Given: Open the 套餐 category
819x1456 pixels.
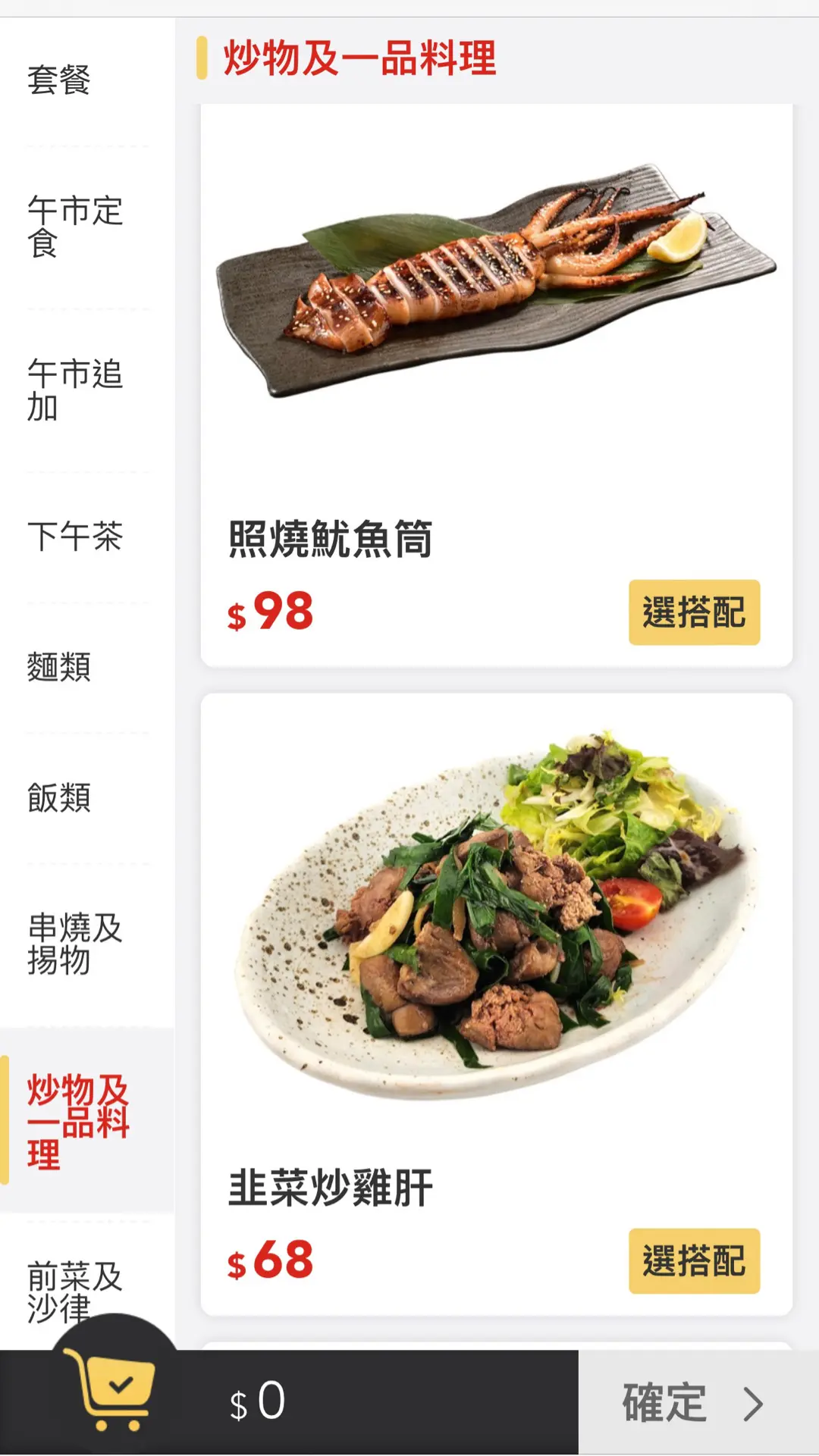Looking at the screenshot, I should tap(59, 80).
